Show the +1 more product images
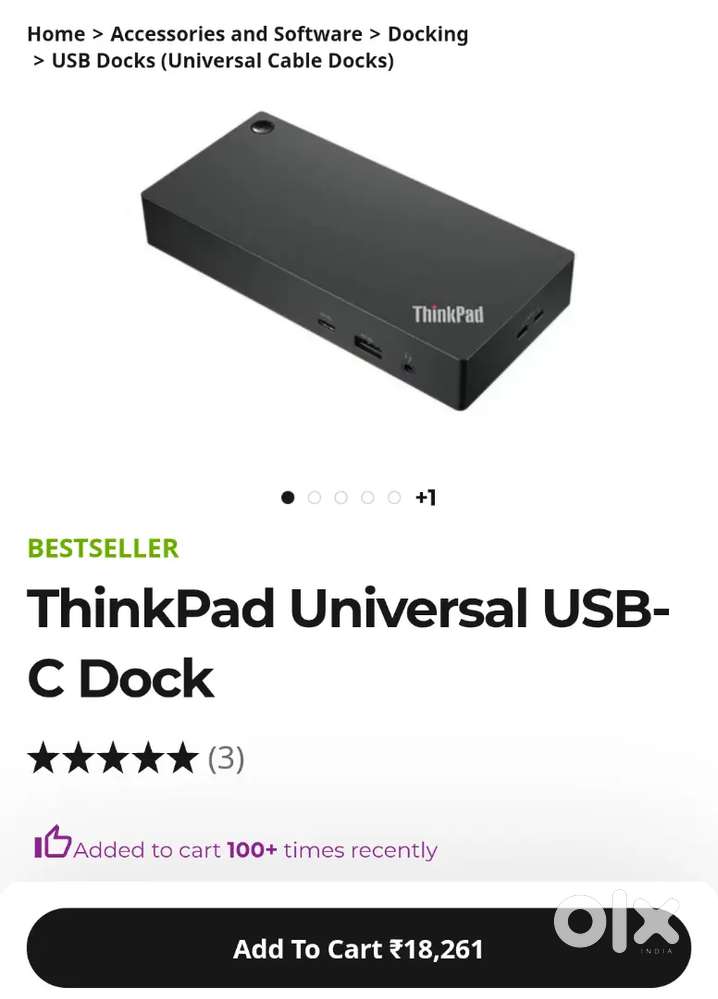Viewport: 718px width, 999px height. (x=426, y=497)
